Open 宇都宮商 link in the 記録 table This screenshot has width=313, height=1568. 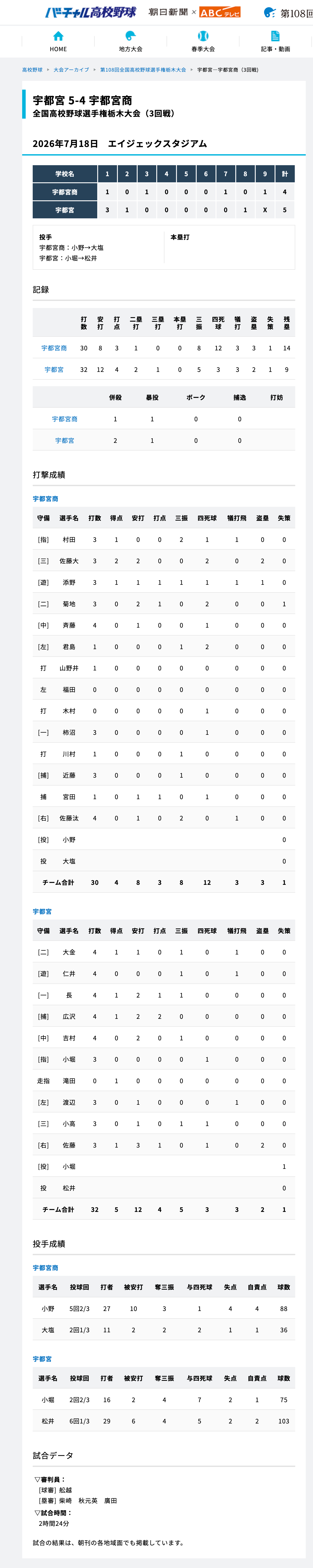54,348
